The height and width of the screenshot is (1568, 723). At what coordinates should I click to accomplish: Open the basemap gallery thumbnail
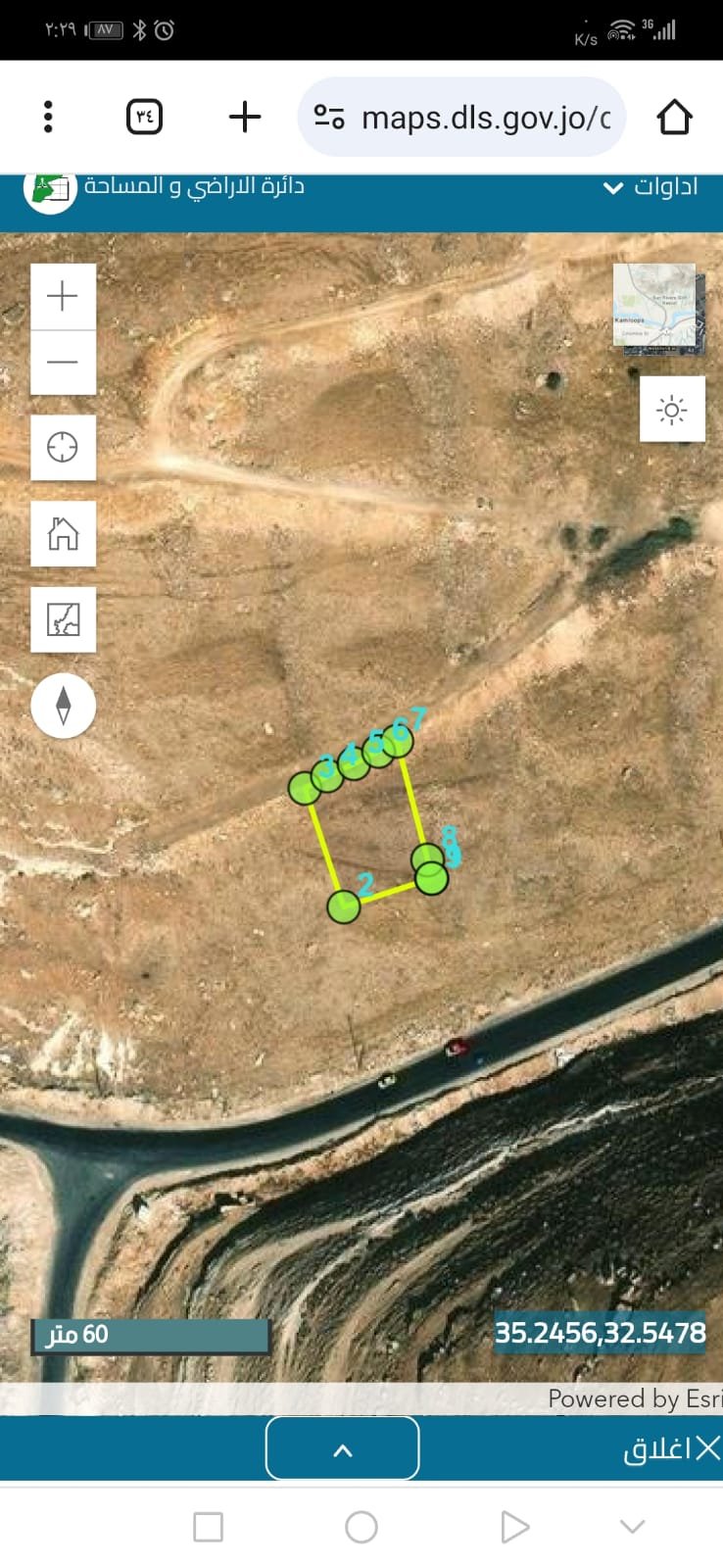(657, 305)
